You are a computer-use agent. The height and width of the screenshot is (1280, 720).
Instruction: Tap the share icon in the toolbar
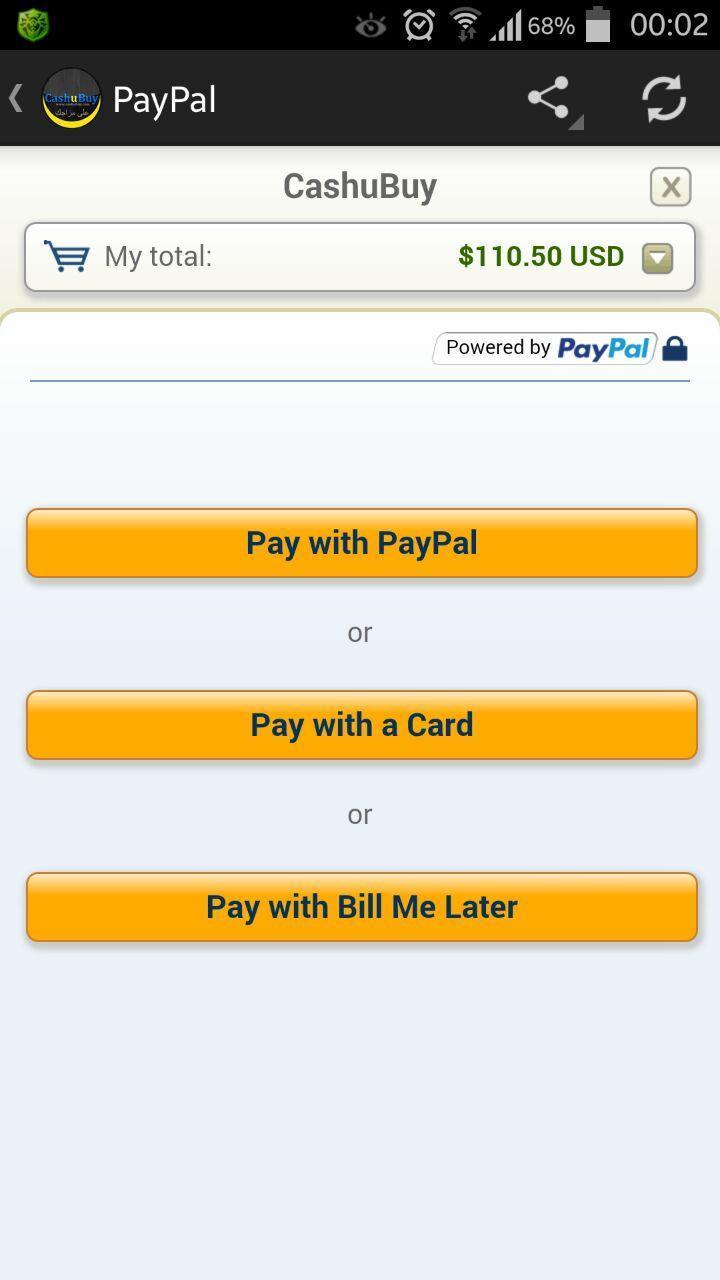pos(548,98)
